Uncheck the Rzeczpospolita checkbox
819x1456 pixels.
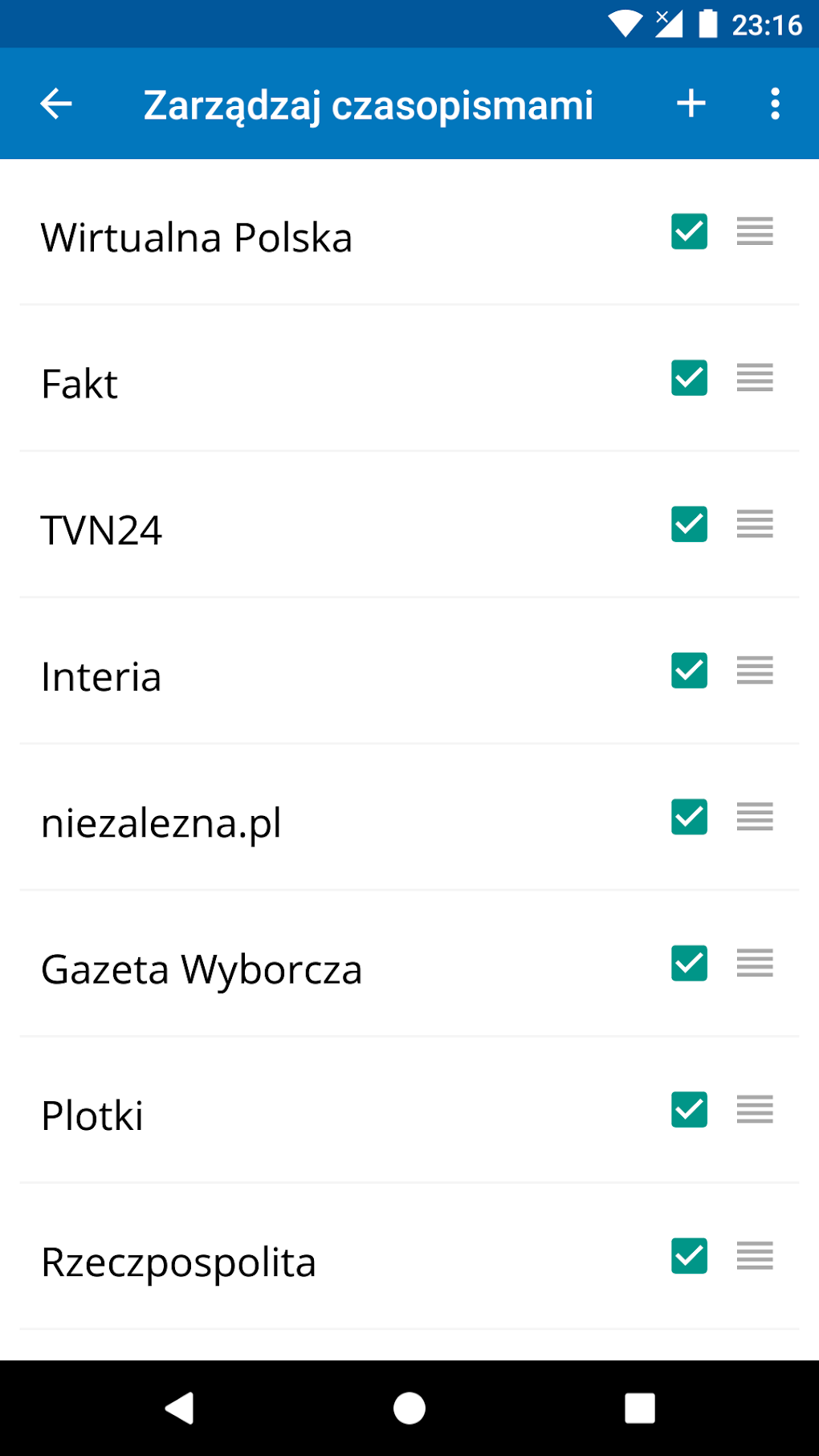[x=689, y=1256]
